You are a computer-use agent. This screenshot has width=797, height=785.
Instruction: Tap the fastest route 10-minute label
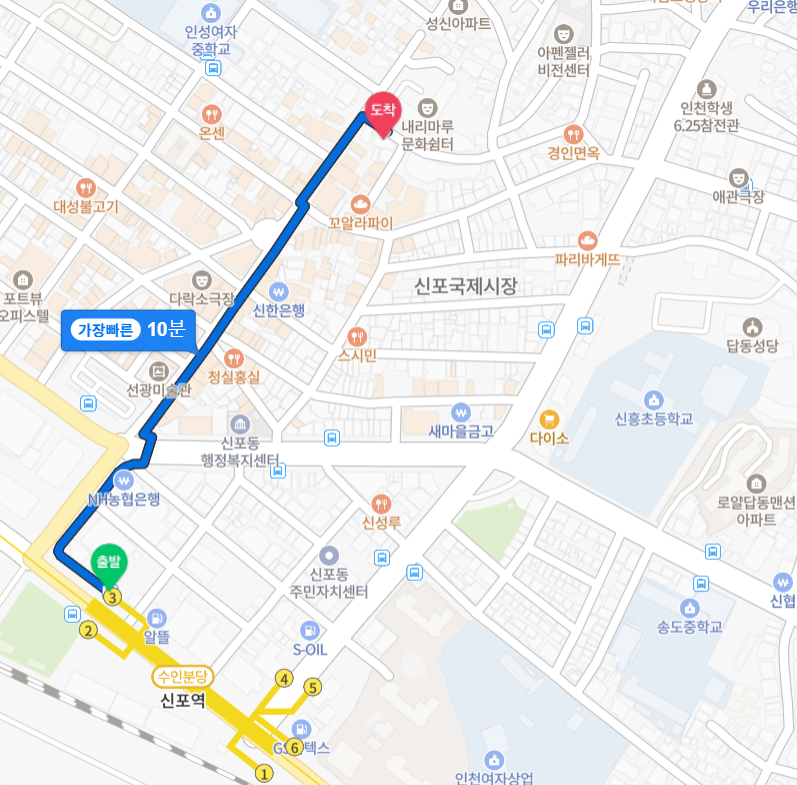(x=127, y=331)
